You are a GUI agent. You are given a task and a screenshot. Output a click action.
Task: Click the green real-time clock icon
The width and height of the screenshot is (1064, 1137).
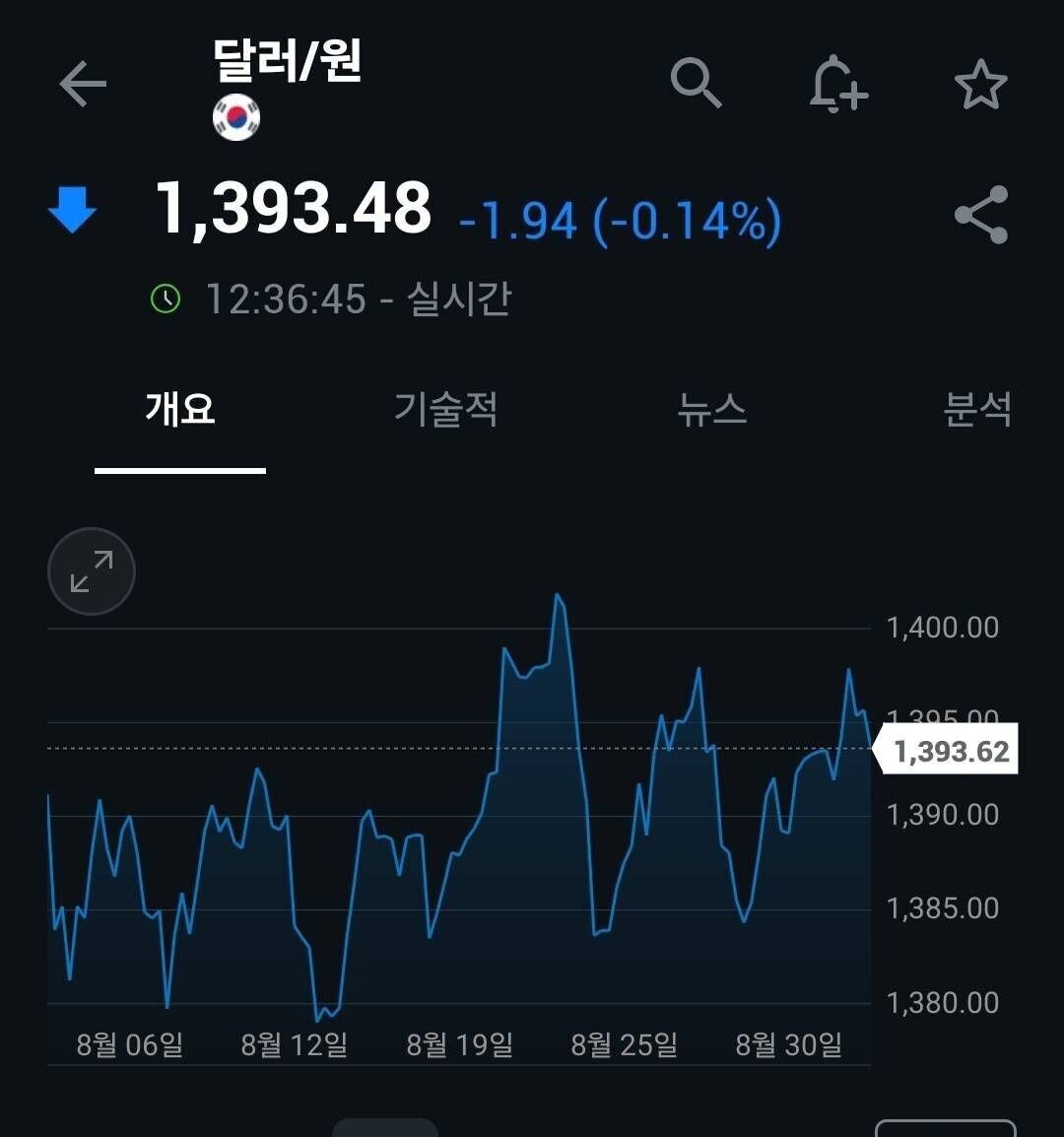click(x=166, y=297)
